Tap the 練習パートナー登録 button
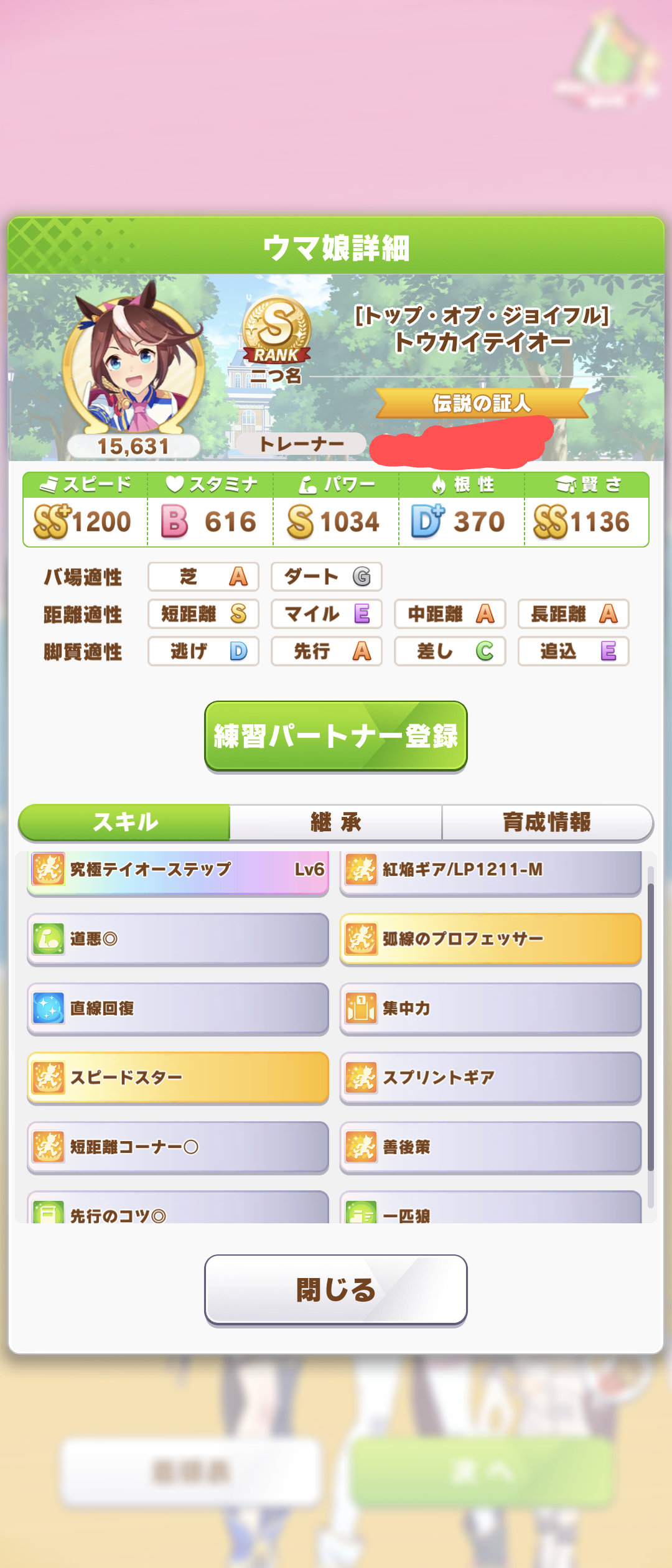This screenshot has height=1568, width=672. (x=336, y=736)
